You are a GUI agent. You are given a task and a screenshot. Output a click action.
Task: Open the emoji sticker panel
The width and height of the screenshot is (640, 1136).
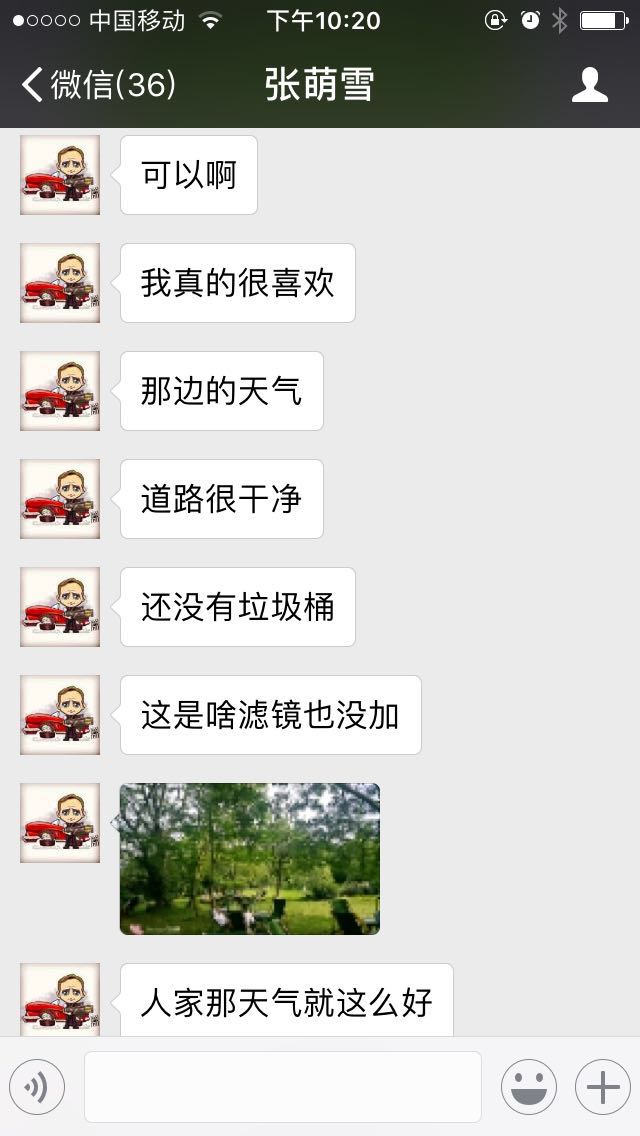pyautogui.click(x=528, y=1087)
